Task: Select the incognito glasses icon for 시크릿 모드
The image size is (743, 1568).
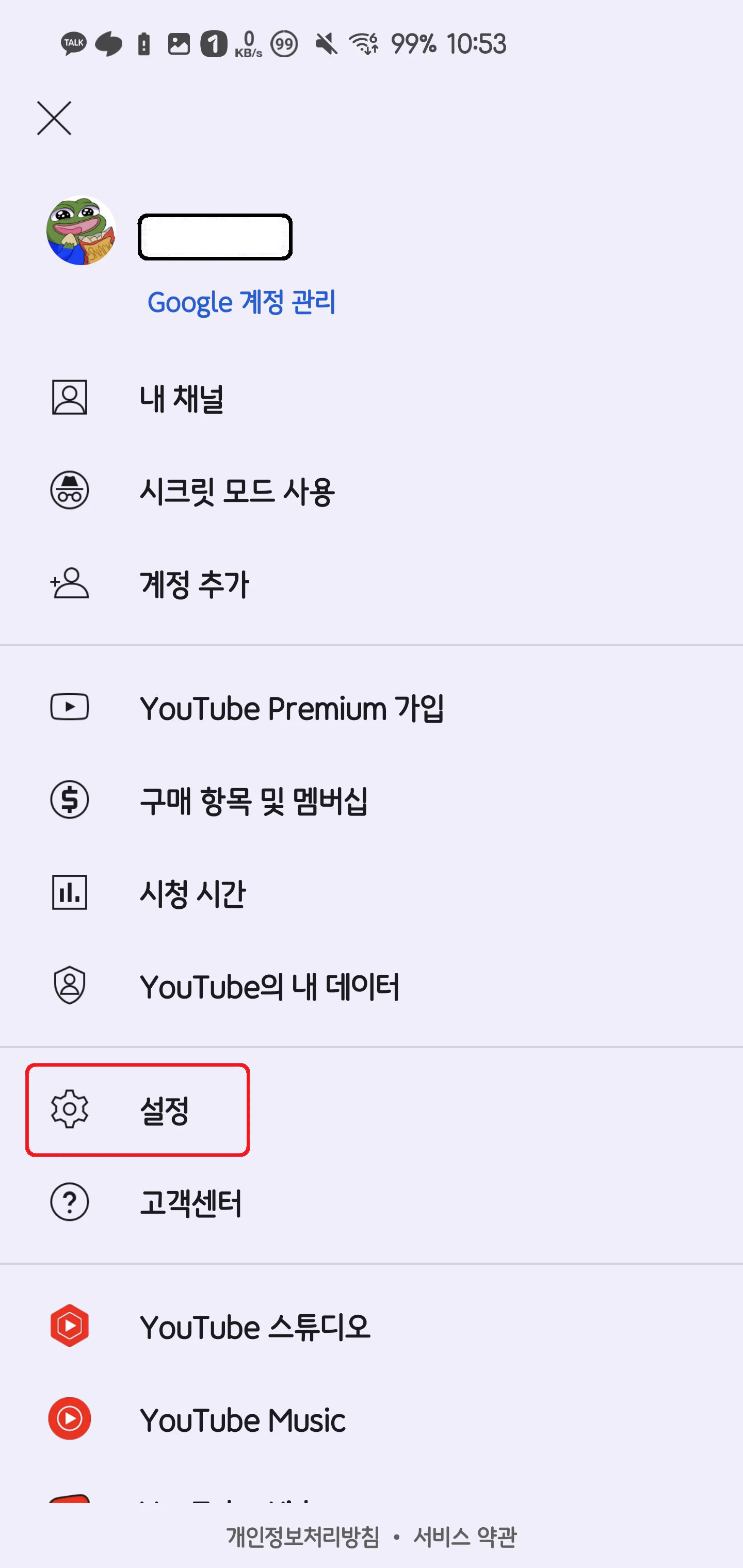Action: (70, 491)
